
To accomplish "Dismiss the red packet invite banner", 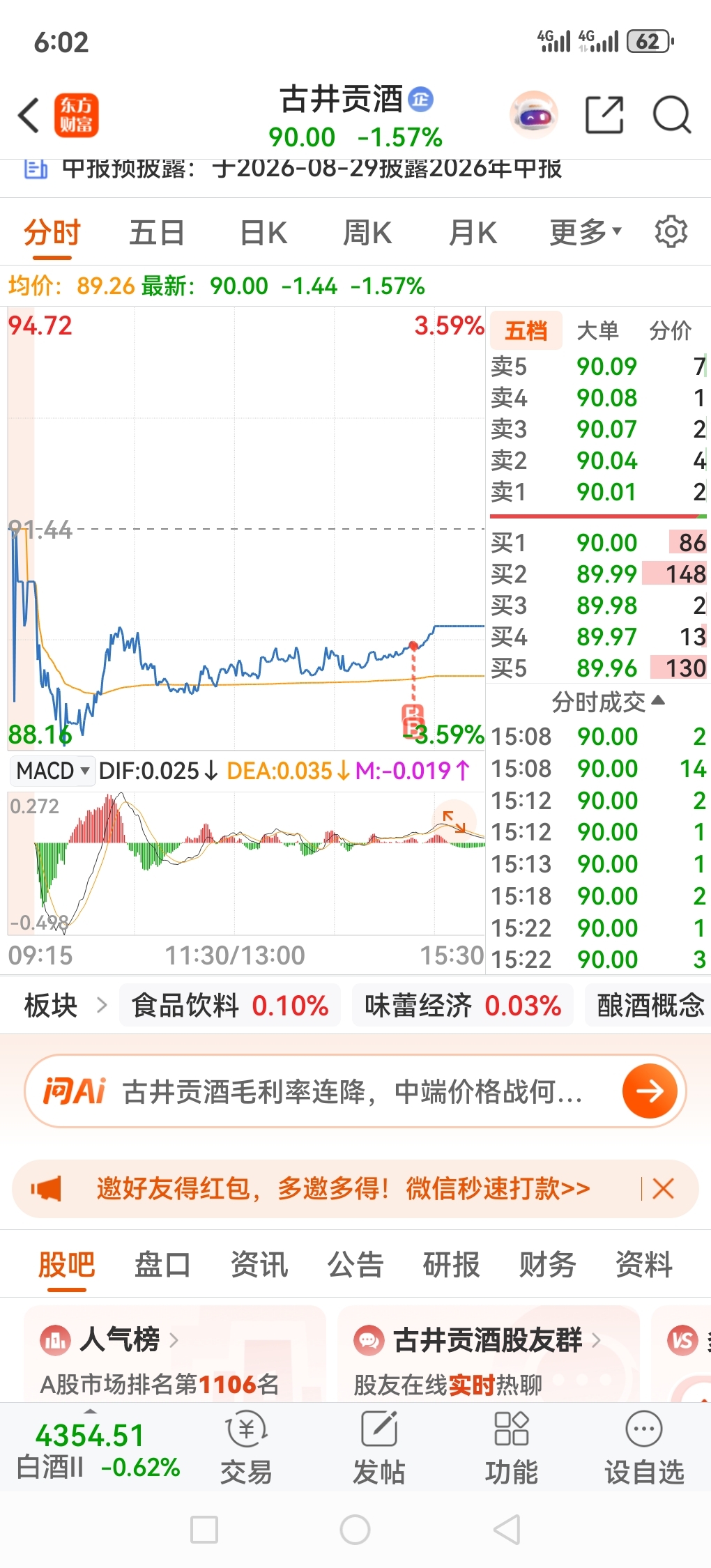I will tap(663, 1189).
